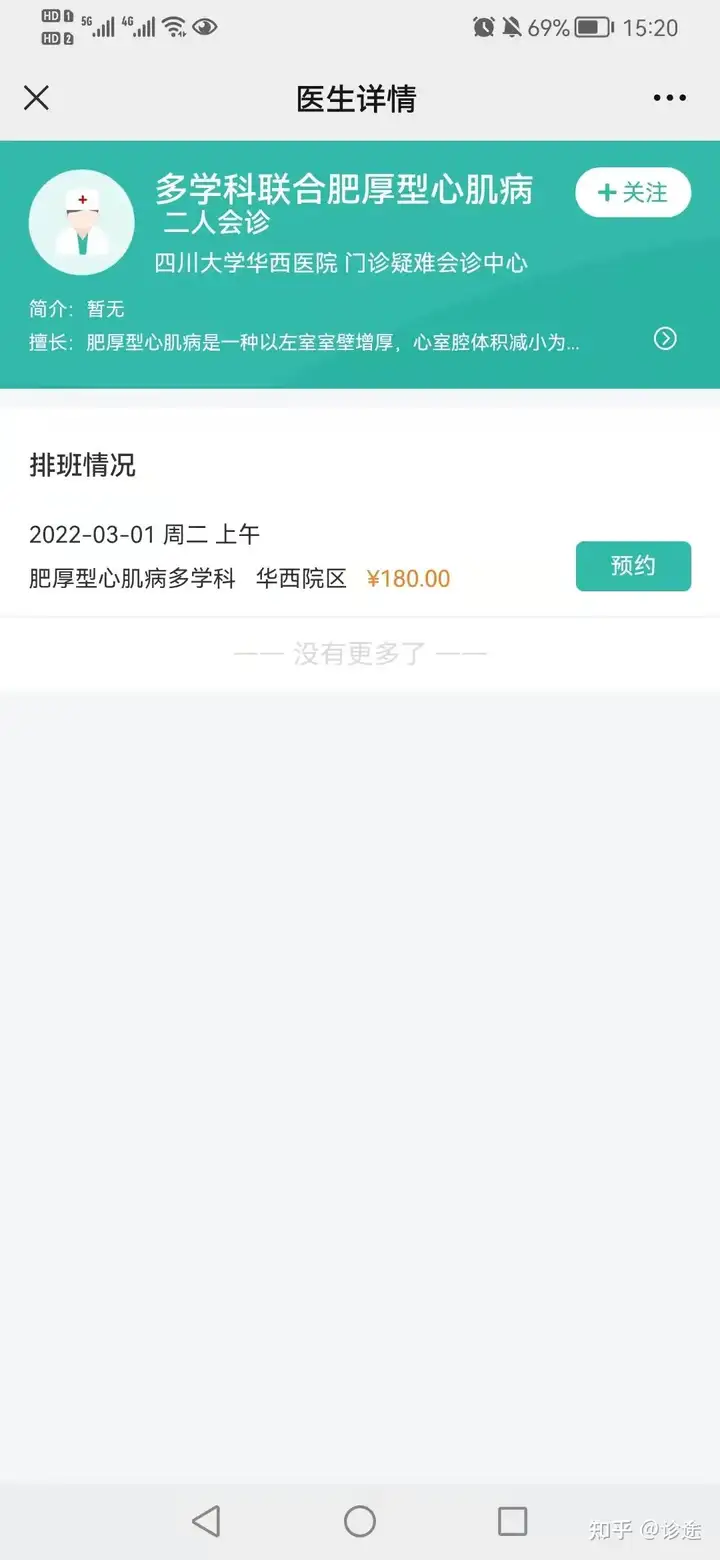Tap 预约 for the 2022-03-01 slot
720x1560 pixels.
(x=633, y=566)
